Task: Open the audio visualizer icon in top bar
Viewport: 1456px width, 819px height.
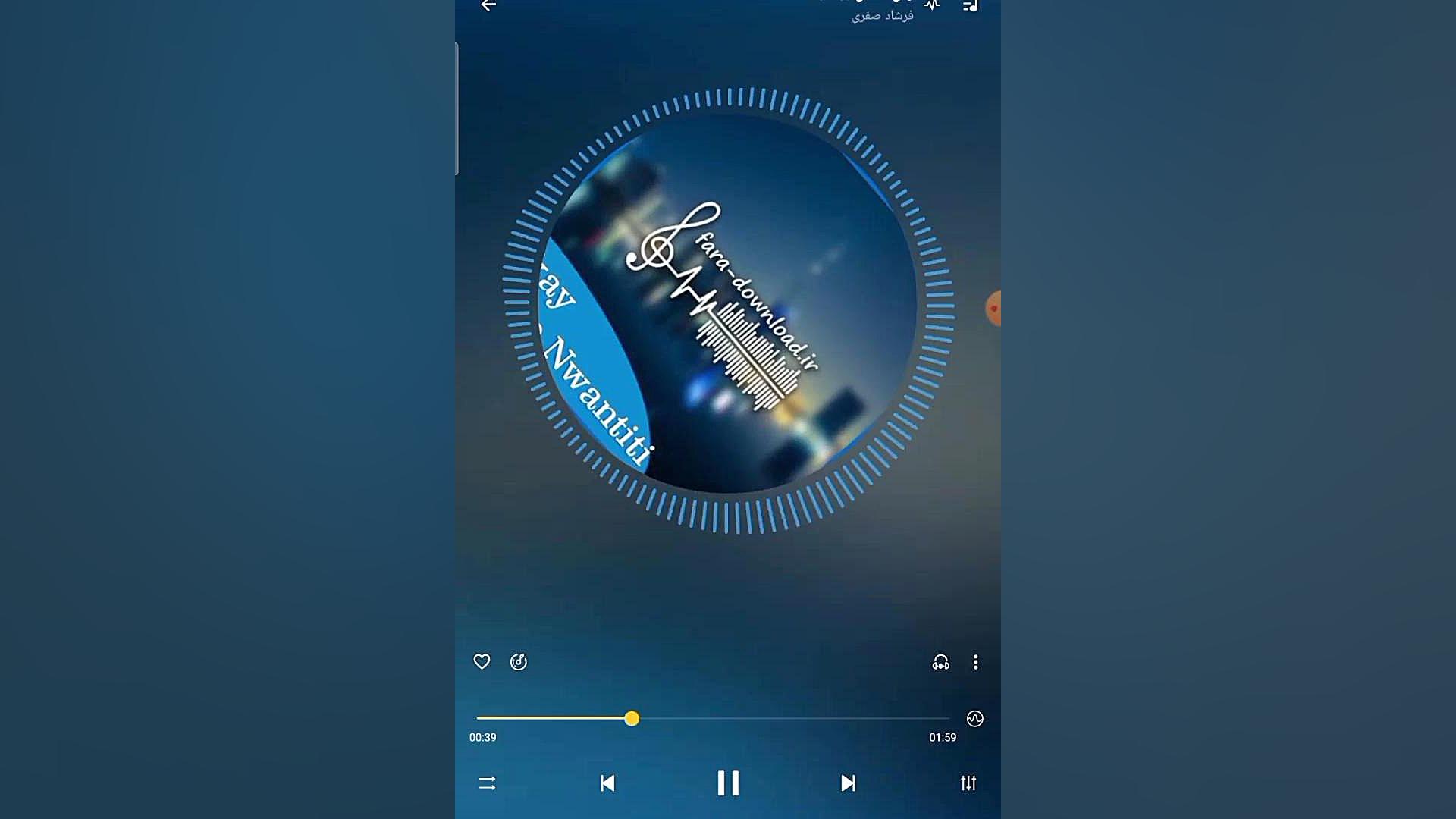Action: [932, 5]
